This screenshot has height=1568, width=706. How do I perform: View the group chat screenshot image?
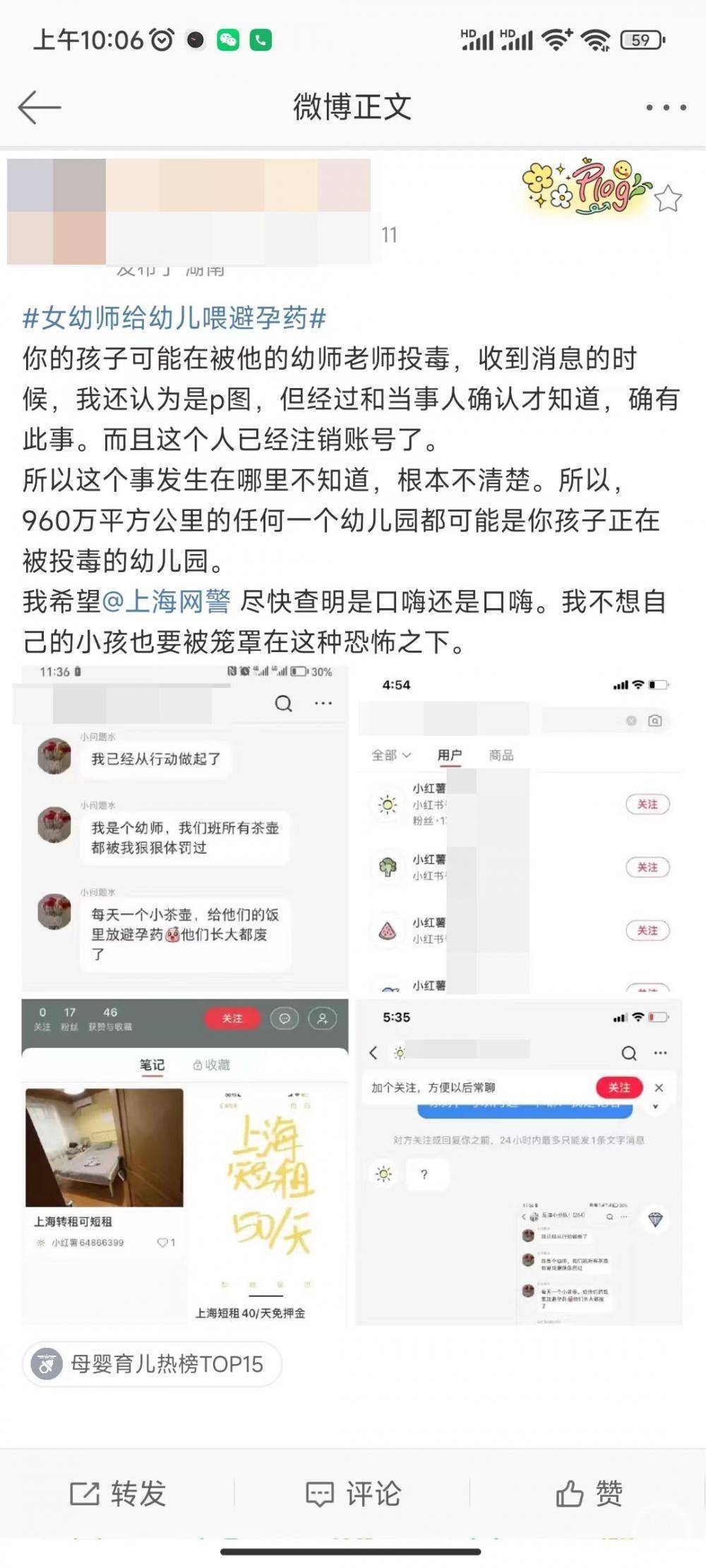click(x=185, y=828)
